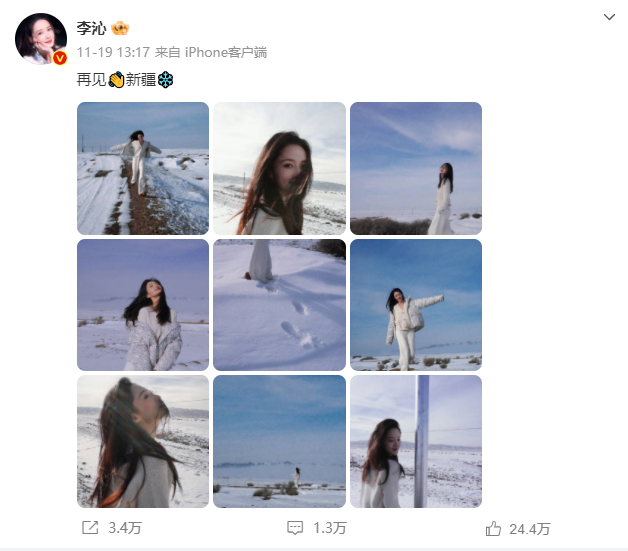The image size is (628, 551).
Task: Open first photo of woman walking snowy path
Action: click(x=143, y=168)
